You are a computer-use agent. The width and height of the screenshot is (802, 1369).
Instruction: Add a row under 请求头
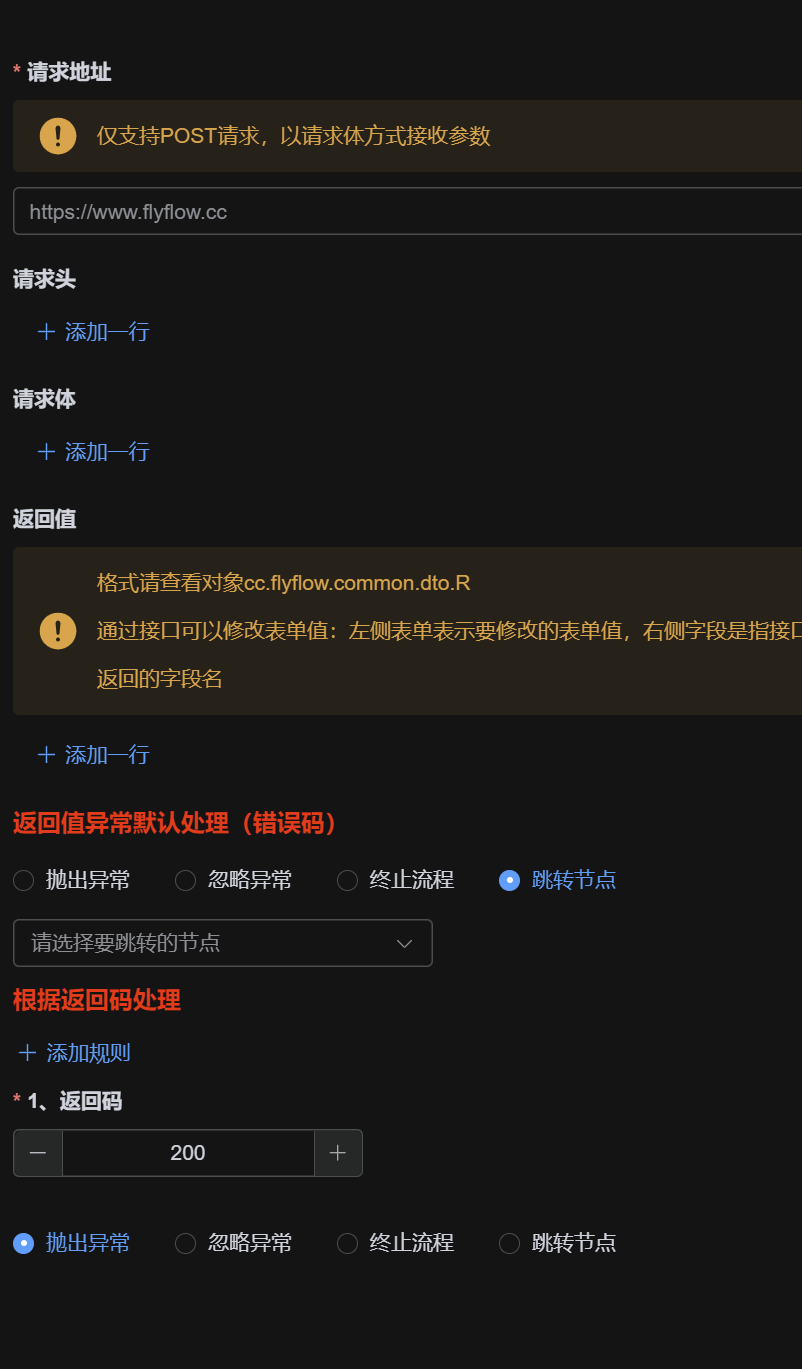93,332
